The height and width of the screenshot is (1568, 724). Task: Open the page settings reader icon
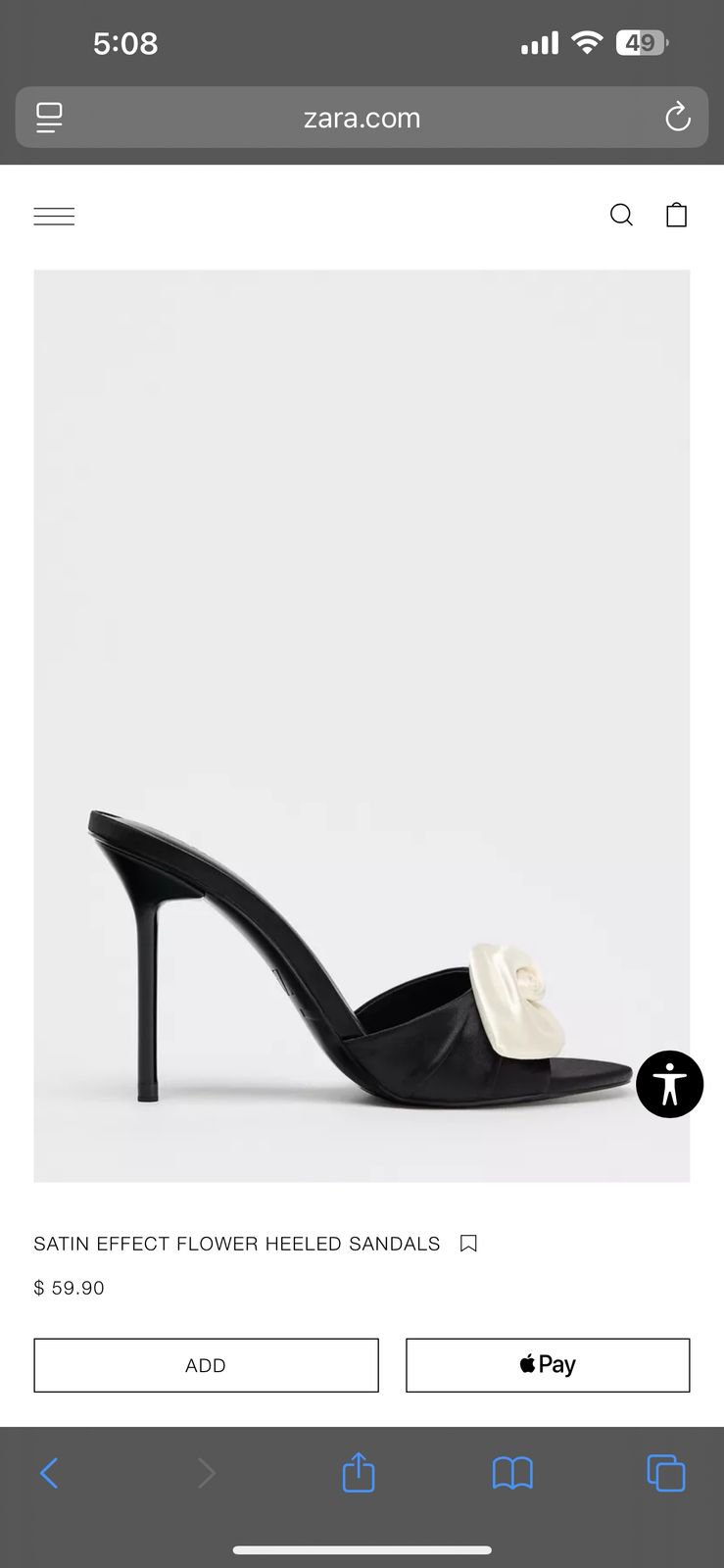click(x=49, y=119)
